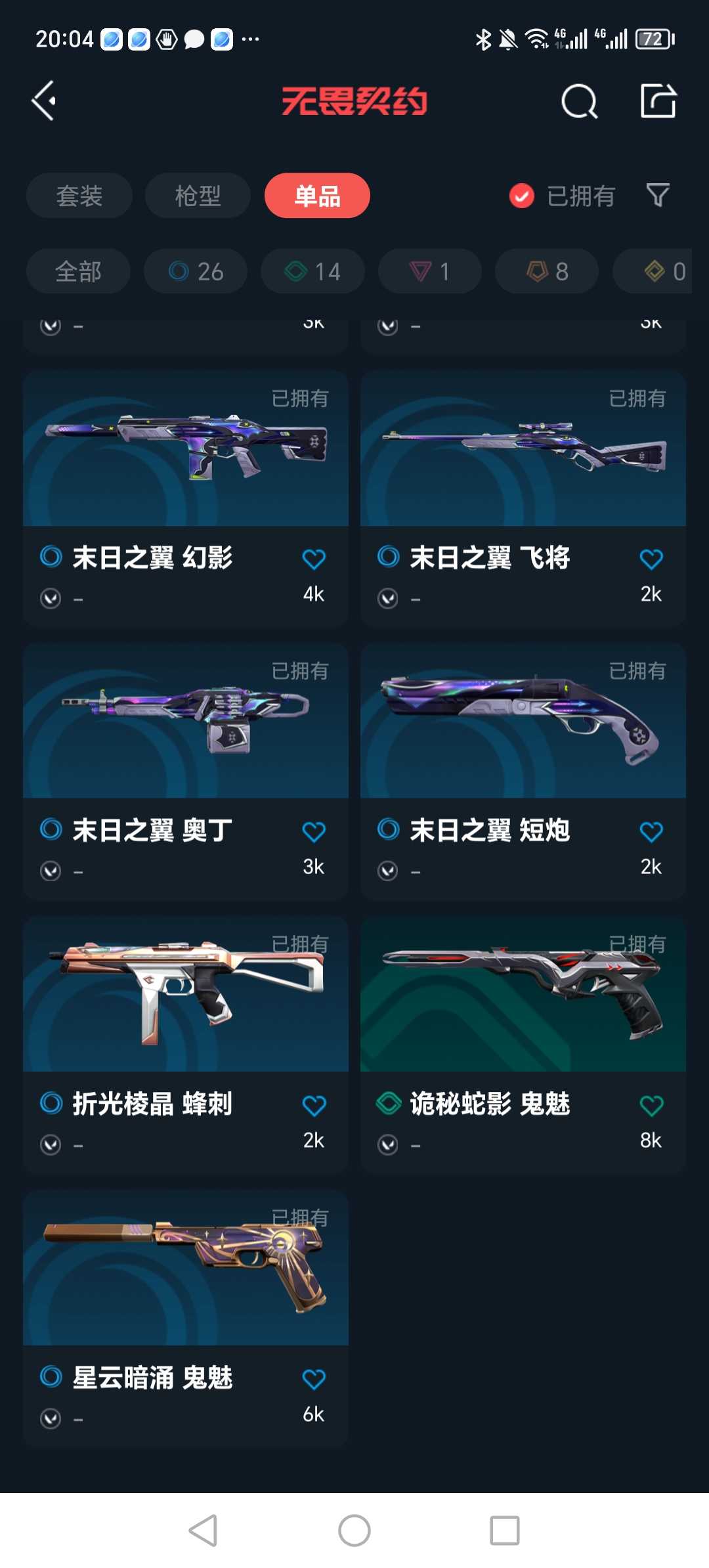Switch to the 套装 tab
Screen dimensions: 709x1568
tap(79, 196)
